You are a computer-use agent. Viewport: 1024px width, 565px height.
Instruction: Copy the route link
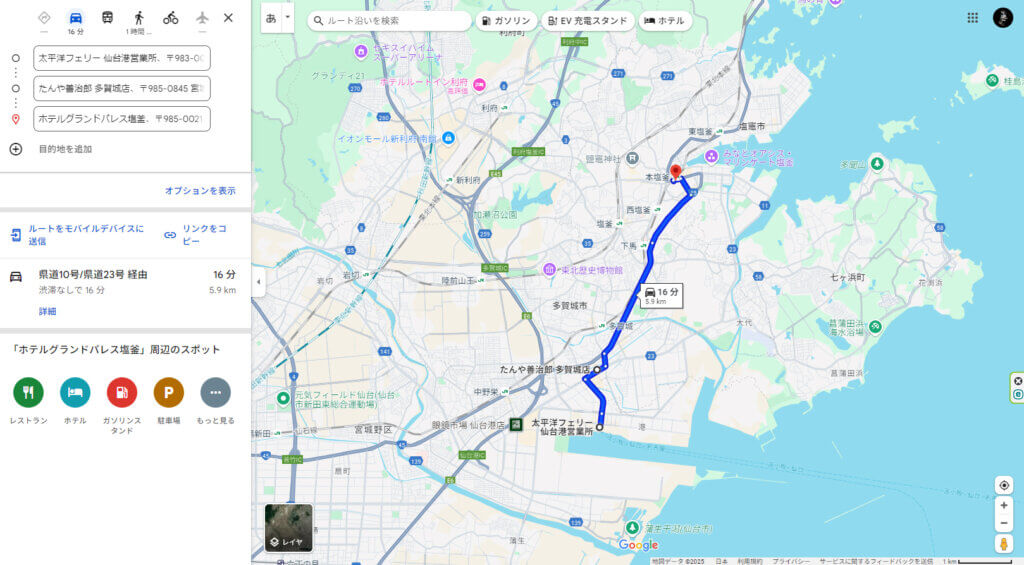[197, 235]
